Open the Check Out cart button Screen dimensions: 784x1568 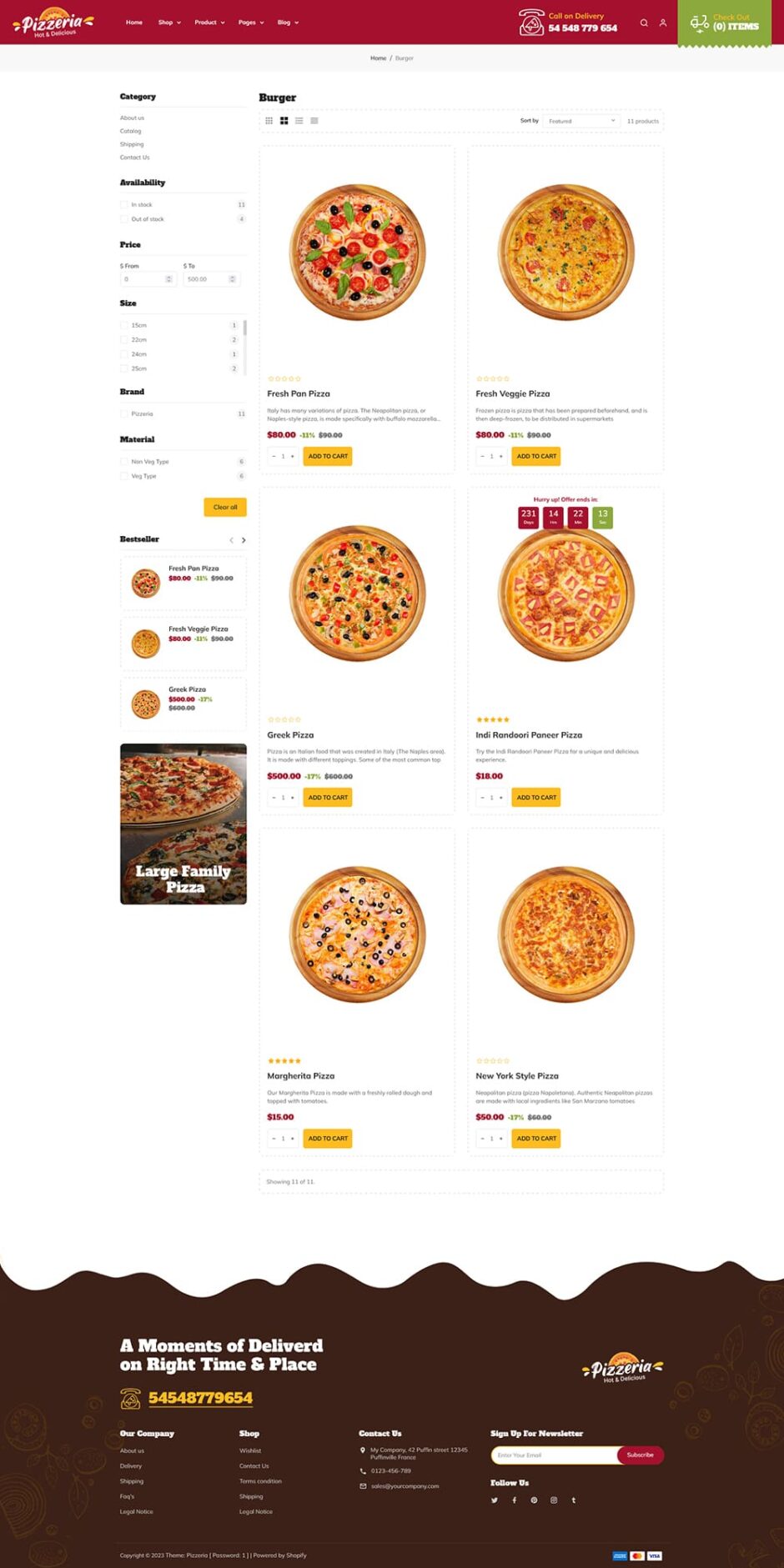coord(724,23)
